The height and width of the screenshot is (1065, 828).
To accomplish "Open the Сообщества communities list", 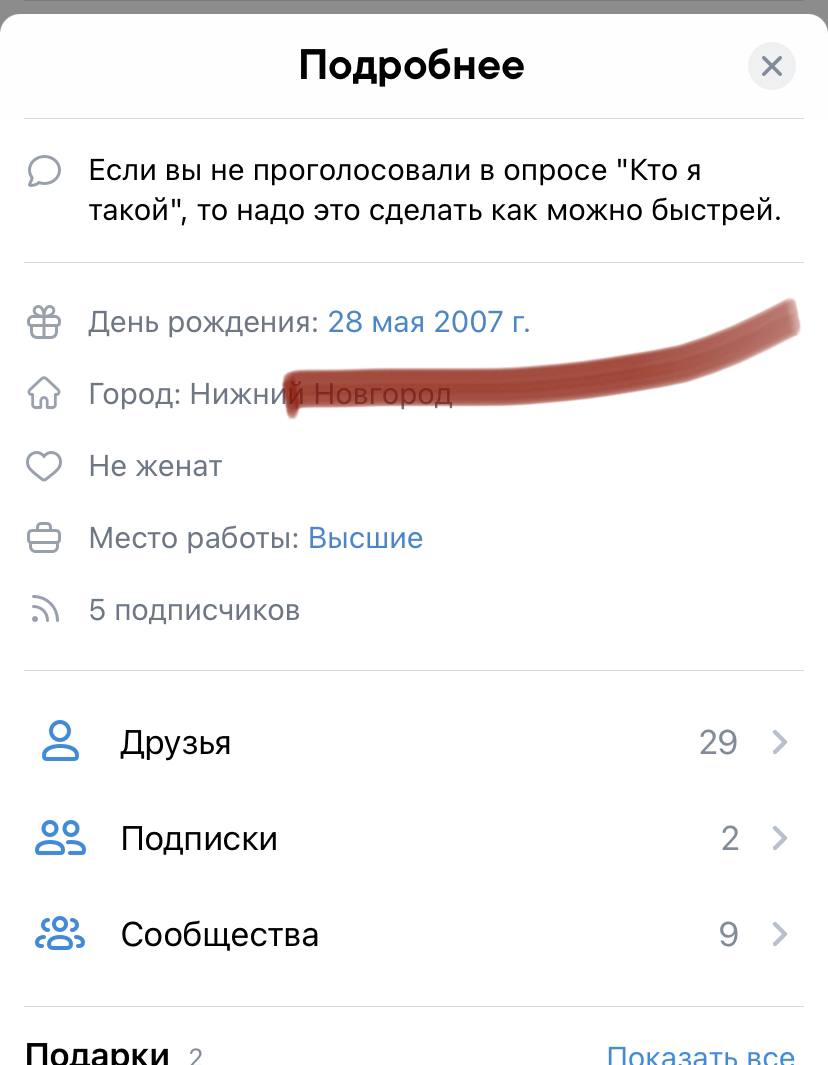I will click(413, 934).
